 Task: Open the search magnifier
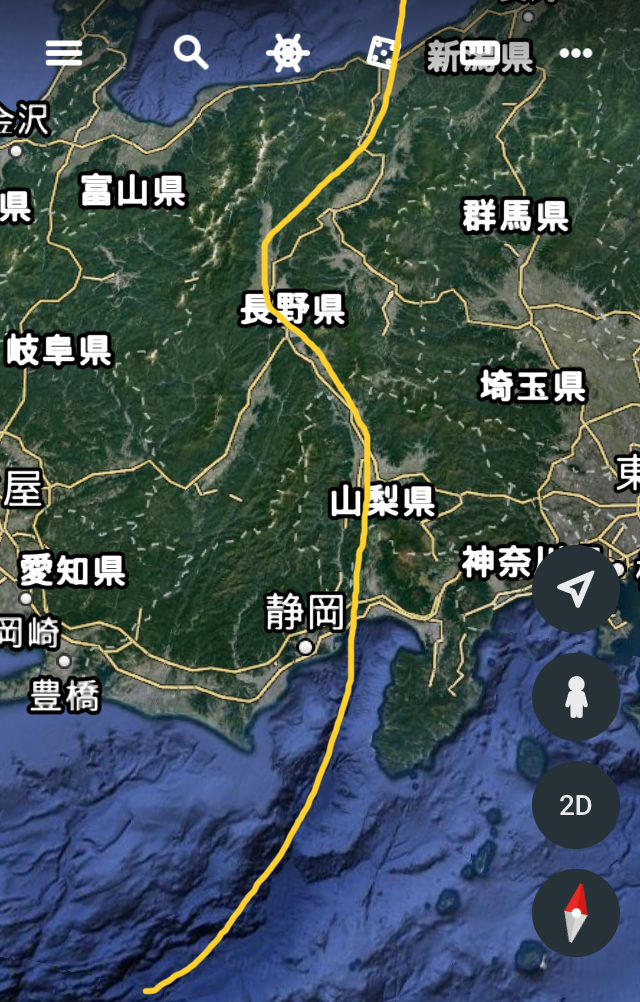tap(190, 52)
